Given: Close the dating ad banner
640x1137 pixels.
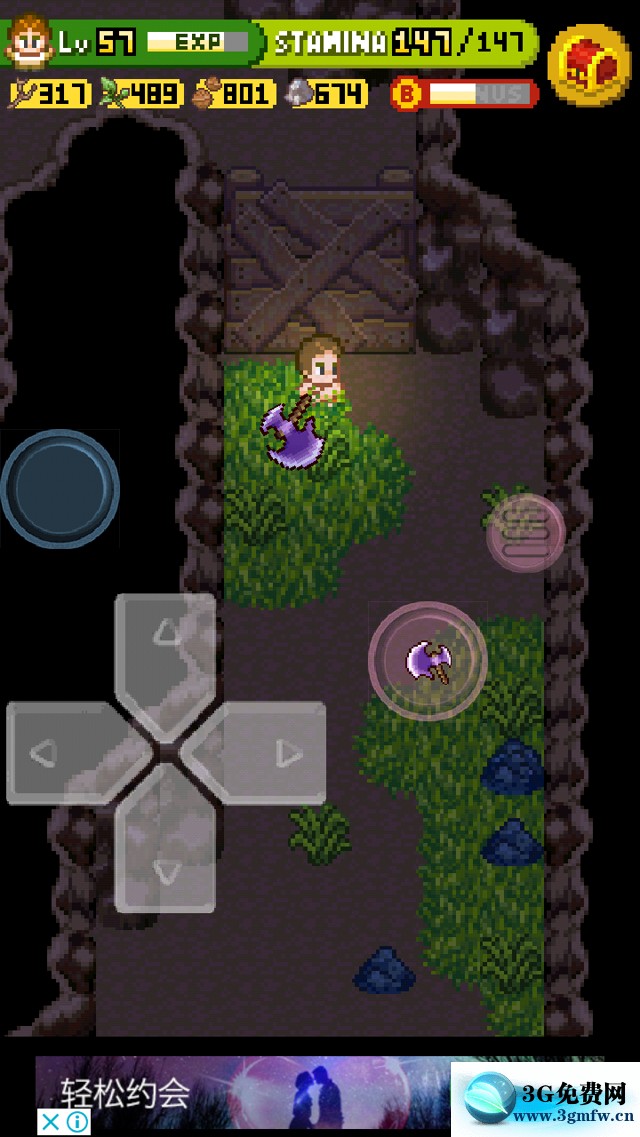Looking at the screenshot, I should click(51, 1122).
